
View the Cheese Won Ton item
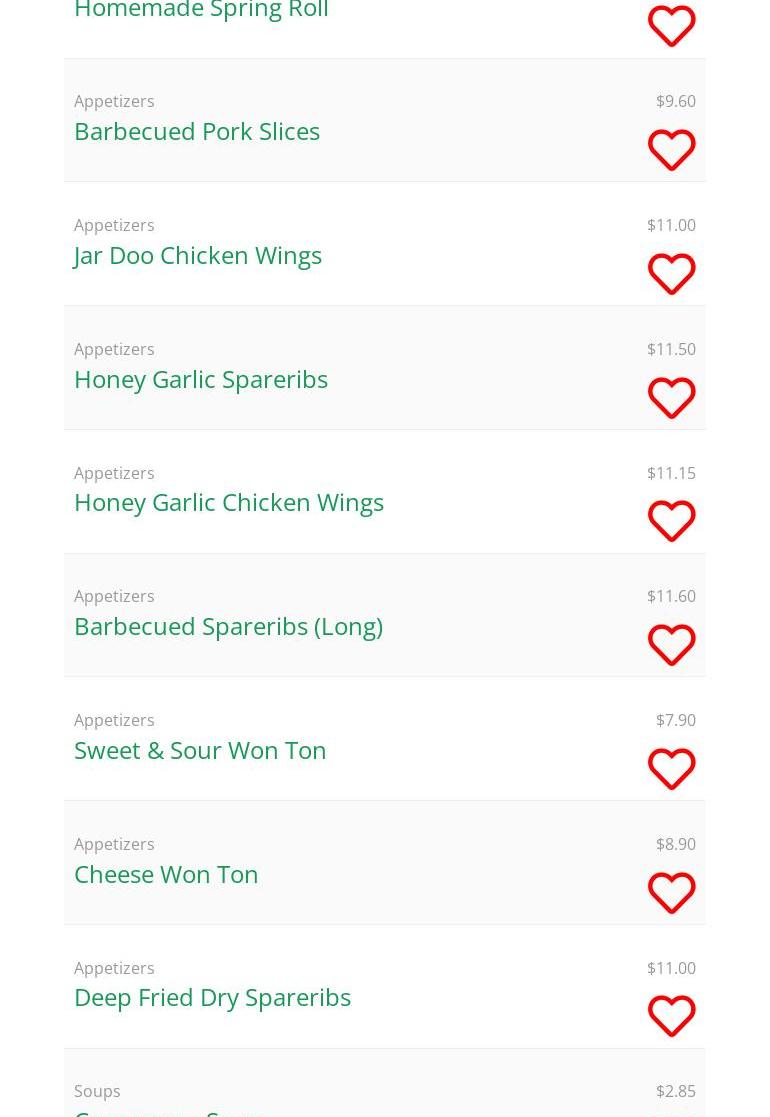[166, 874]
